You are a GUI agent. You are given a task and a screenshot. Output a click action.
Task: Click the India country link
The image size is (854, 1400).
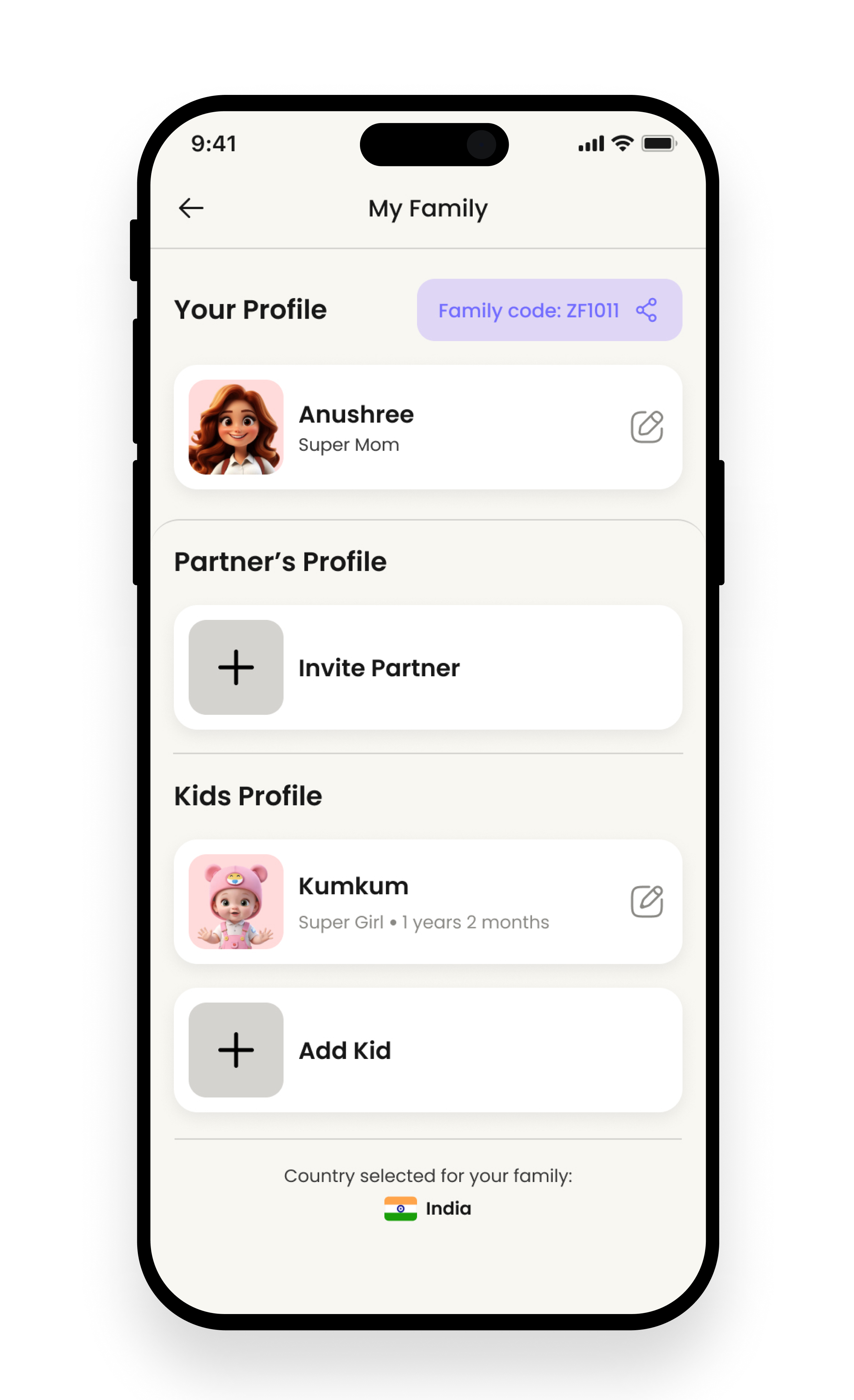448,1208
